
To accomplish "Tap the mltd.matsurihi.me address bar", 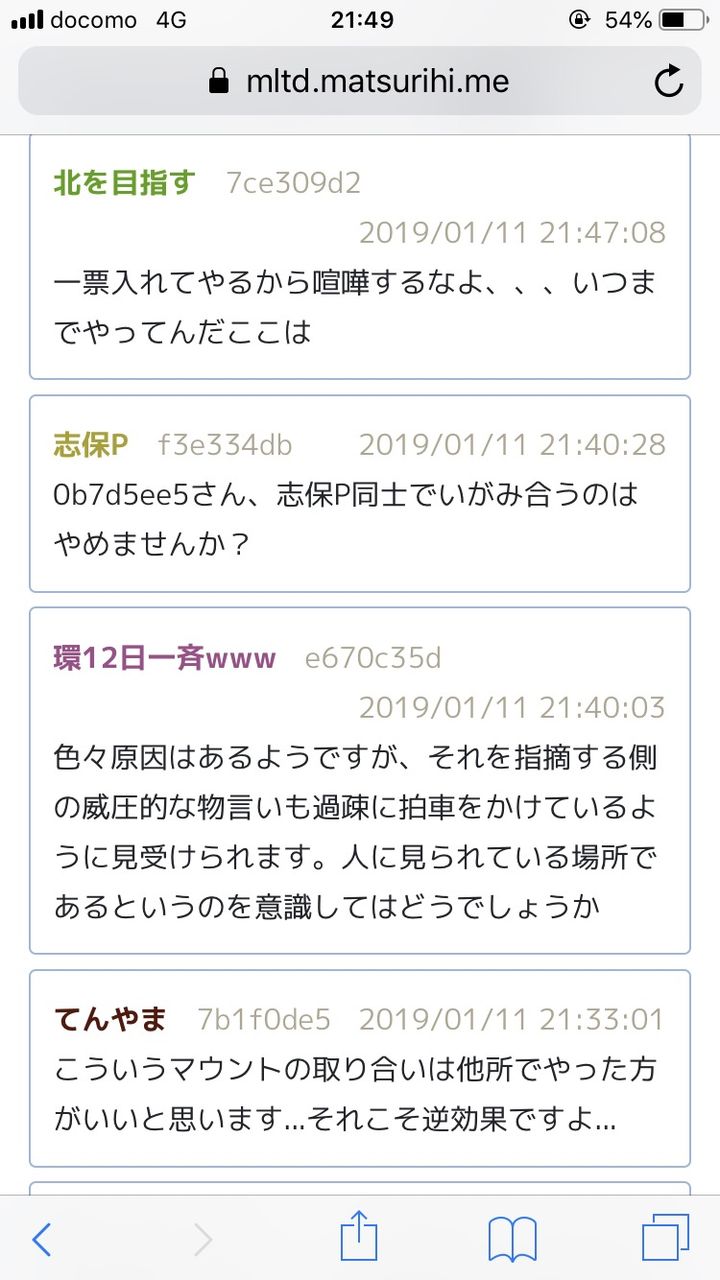I will pyautogui.click(x=359, y=81).
